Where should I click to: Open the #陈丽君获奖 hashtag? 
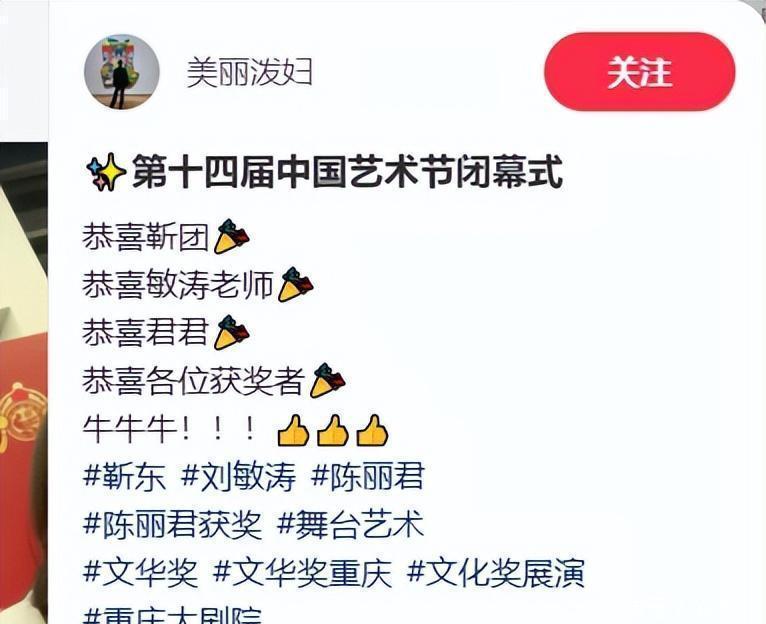pos(172,525)
